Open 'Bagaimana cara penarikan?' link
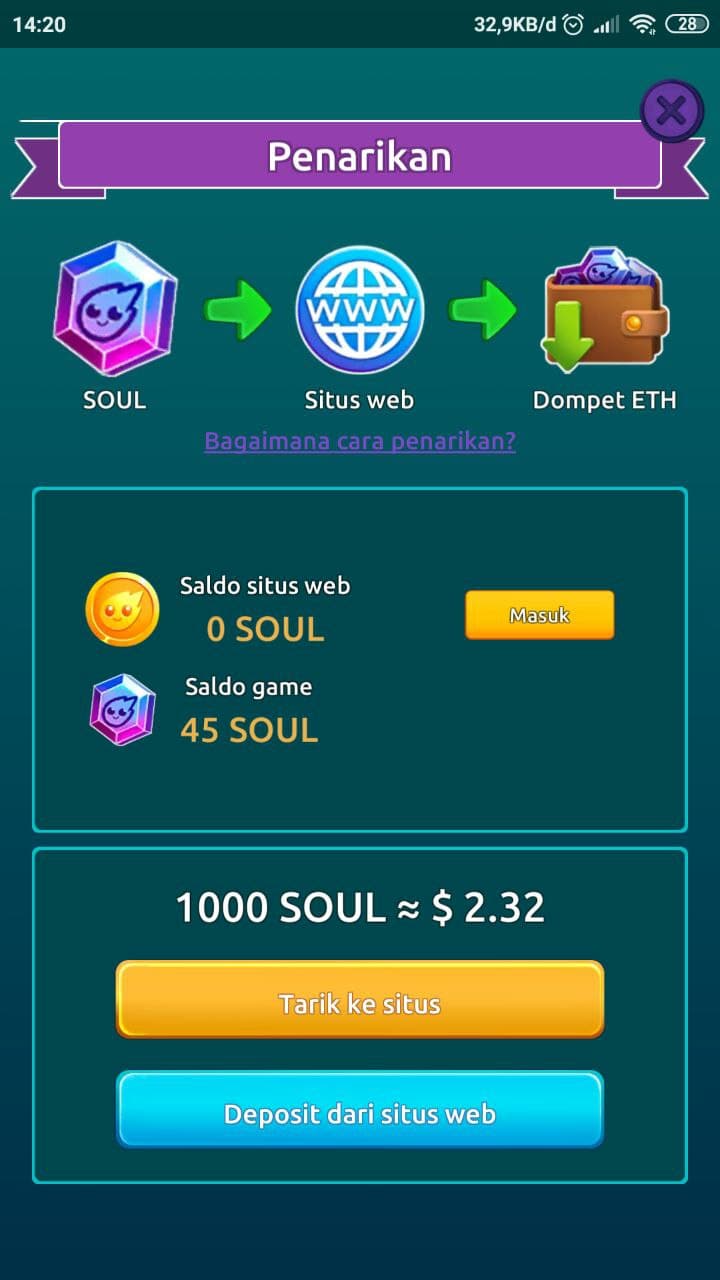Screen dimensions: 720x1280 [x=360, y=441]
